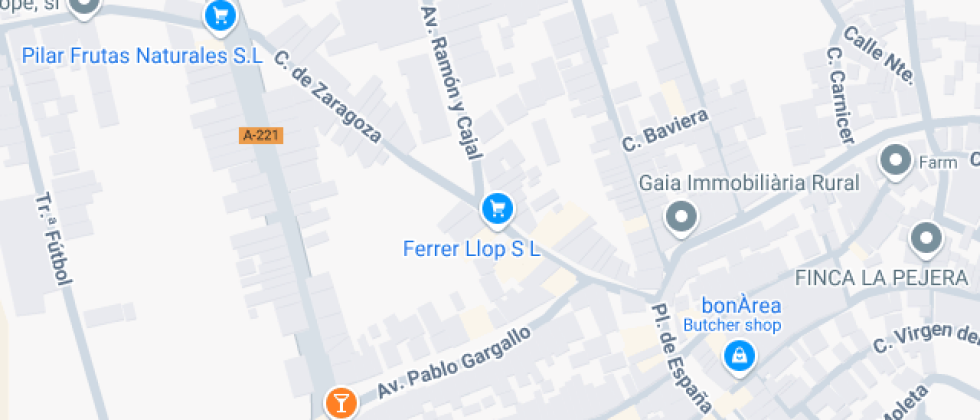
Task: Open the bonÀrea Butcher shop marker
Action: tap(739, 355)
